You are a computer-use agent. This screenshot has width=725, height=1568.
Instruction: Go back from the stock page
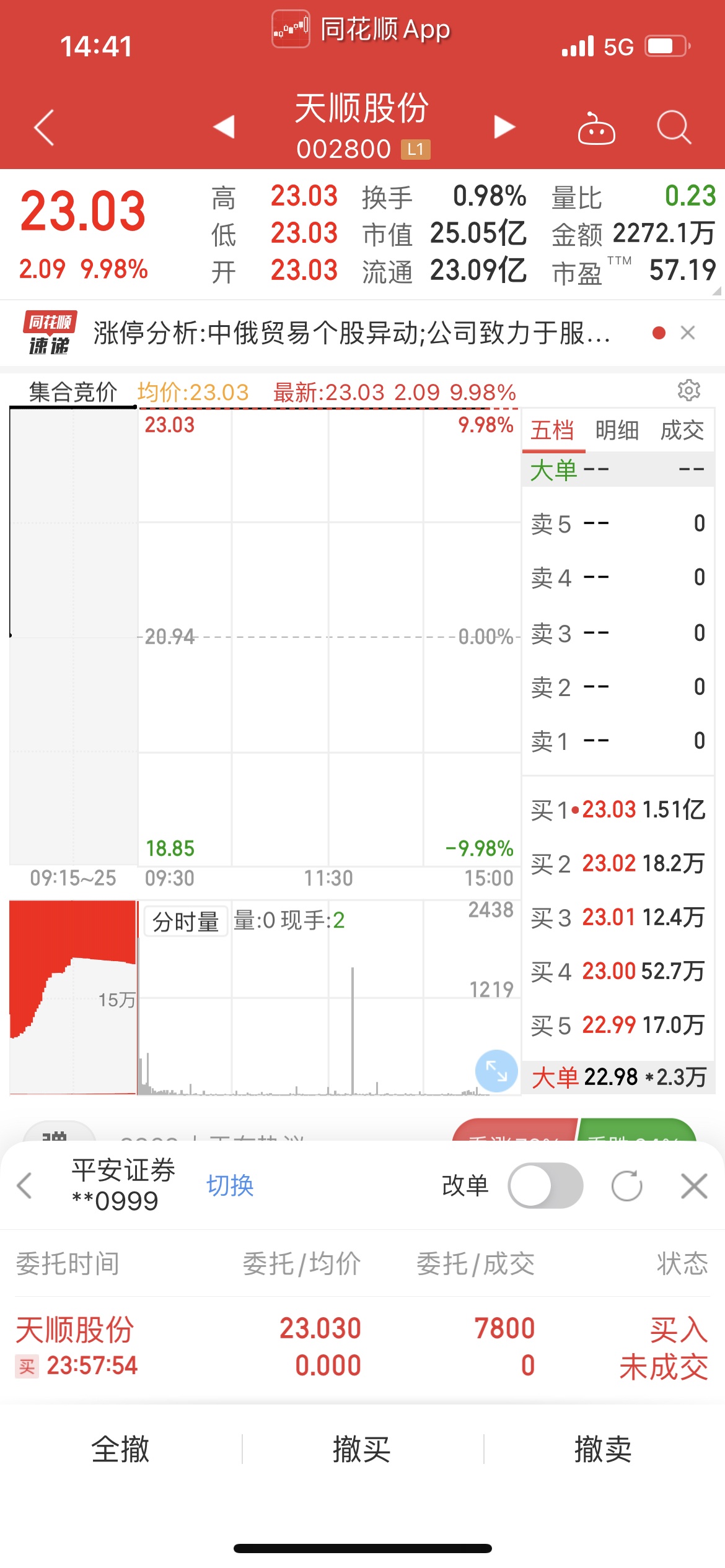(x=44, y=128)
